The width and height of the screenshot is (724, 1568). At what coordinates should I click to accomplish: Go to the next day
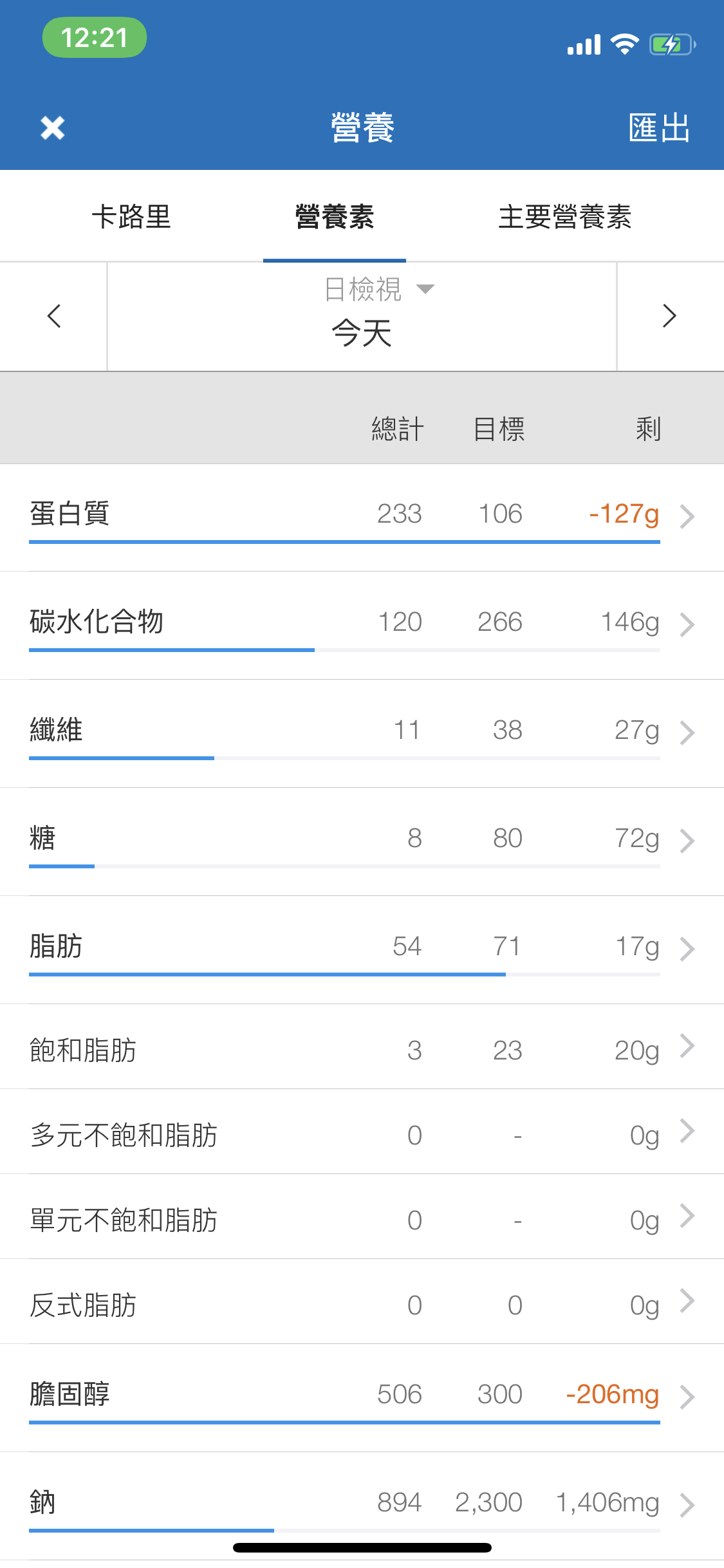(x=670, y=316)
